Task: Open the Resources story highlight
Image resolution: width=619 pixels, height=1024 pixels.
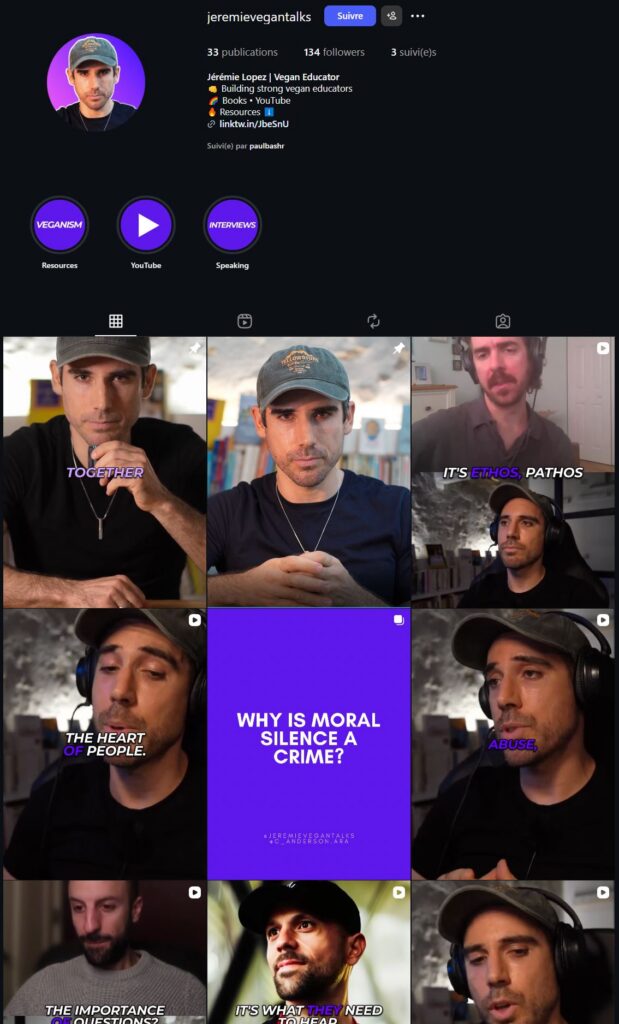Action: tap(60, 226)
